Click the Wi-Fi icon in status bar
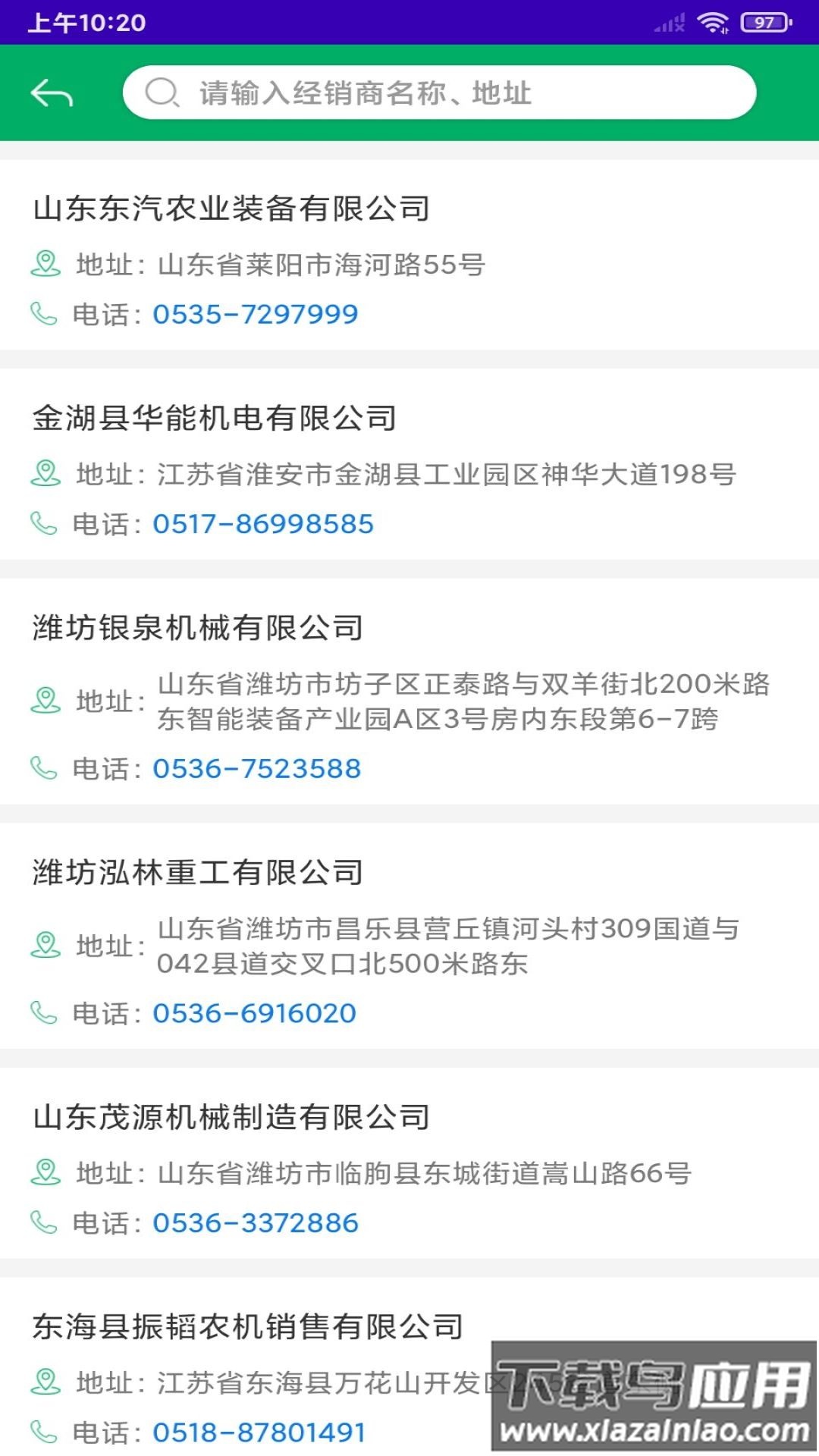 point(713,20)
